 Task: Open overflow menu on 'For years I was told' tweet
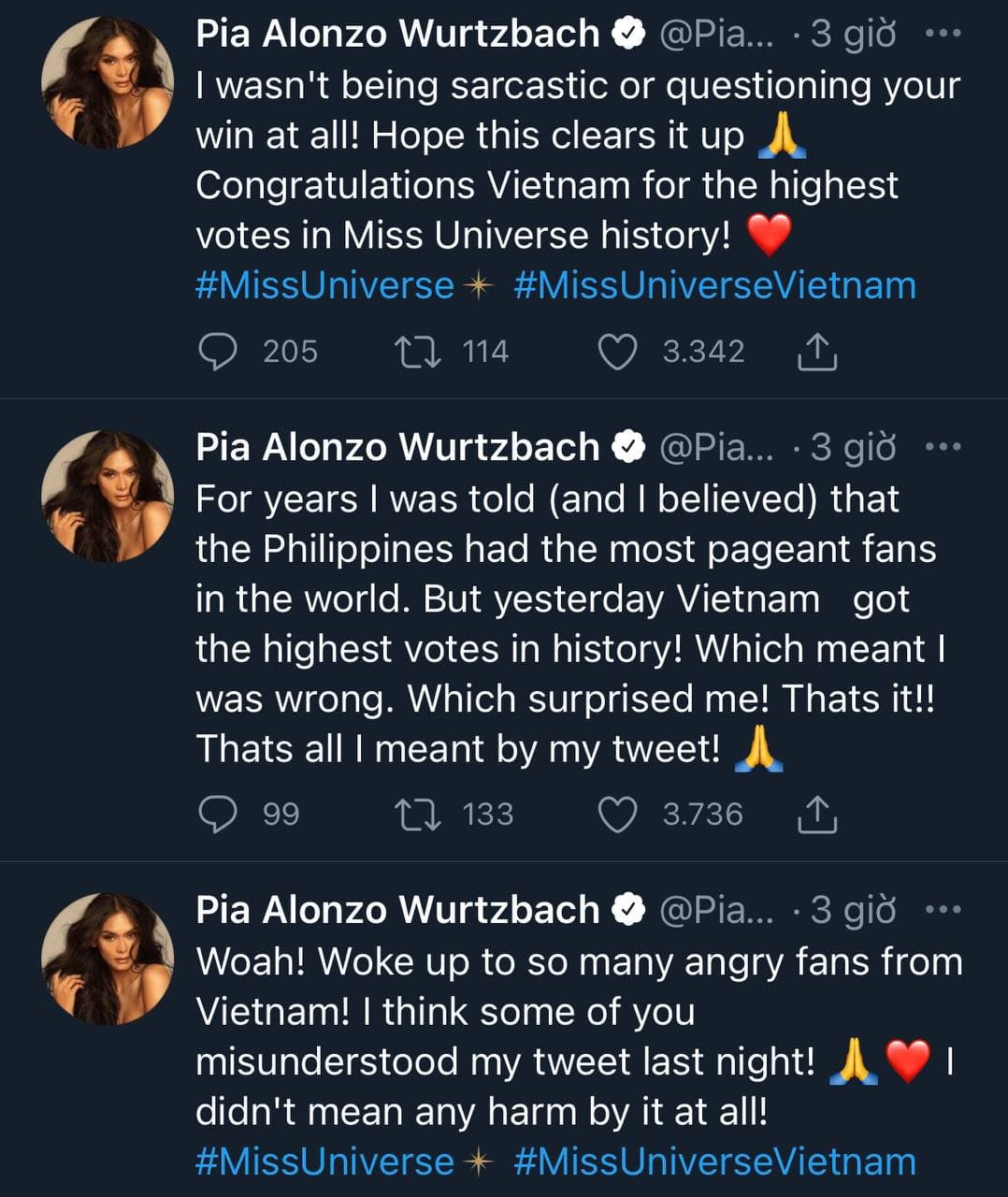pos(942,448)
